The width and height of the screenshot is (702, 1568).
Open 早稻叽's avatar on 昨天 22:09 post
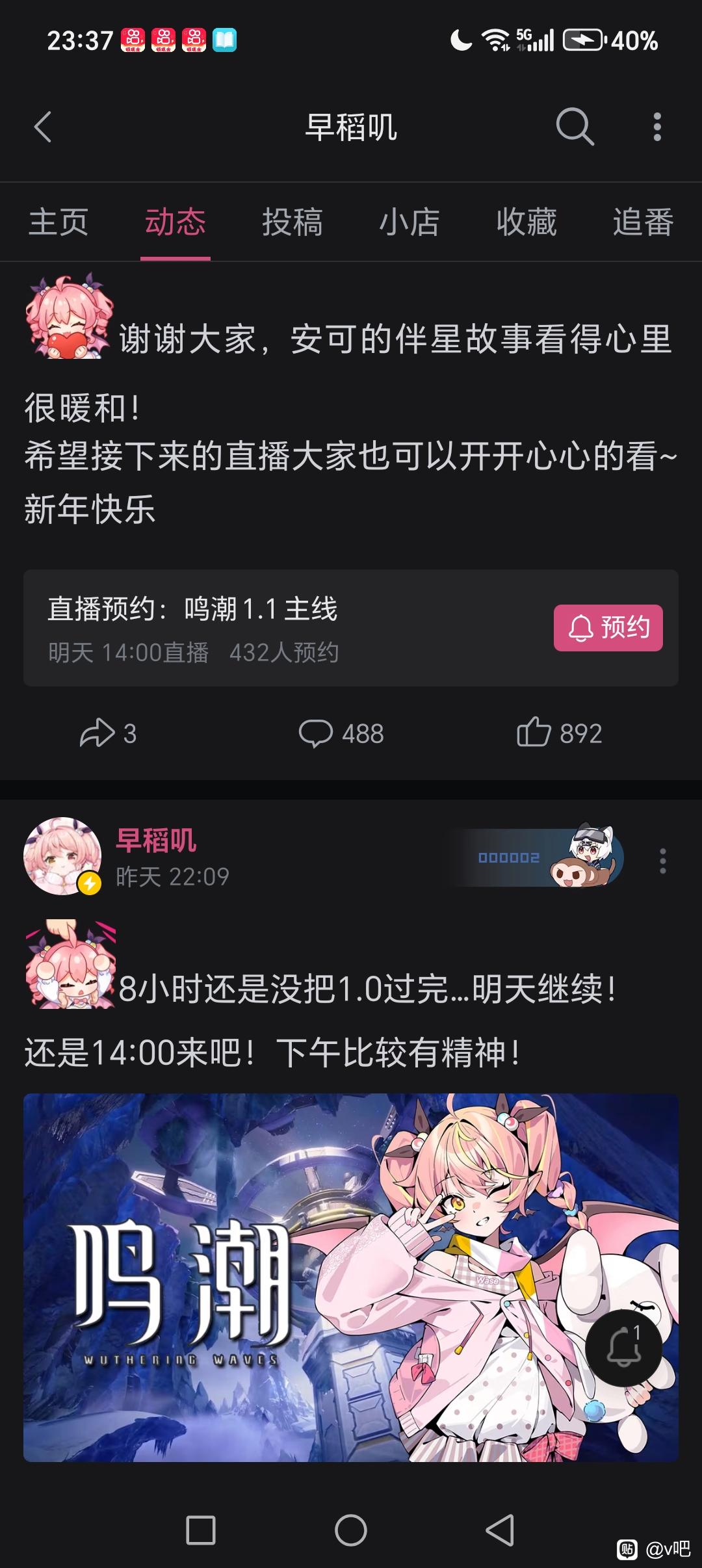tap(62, 856)
